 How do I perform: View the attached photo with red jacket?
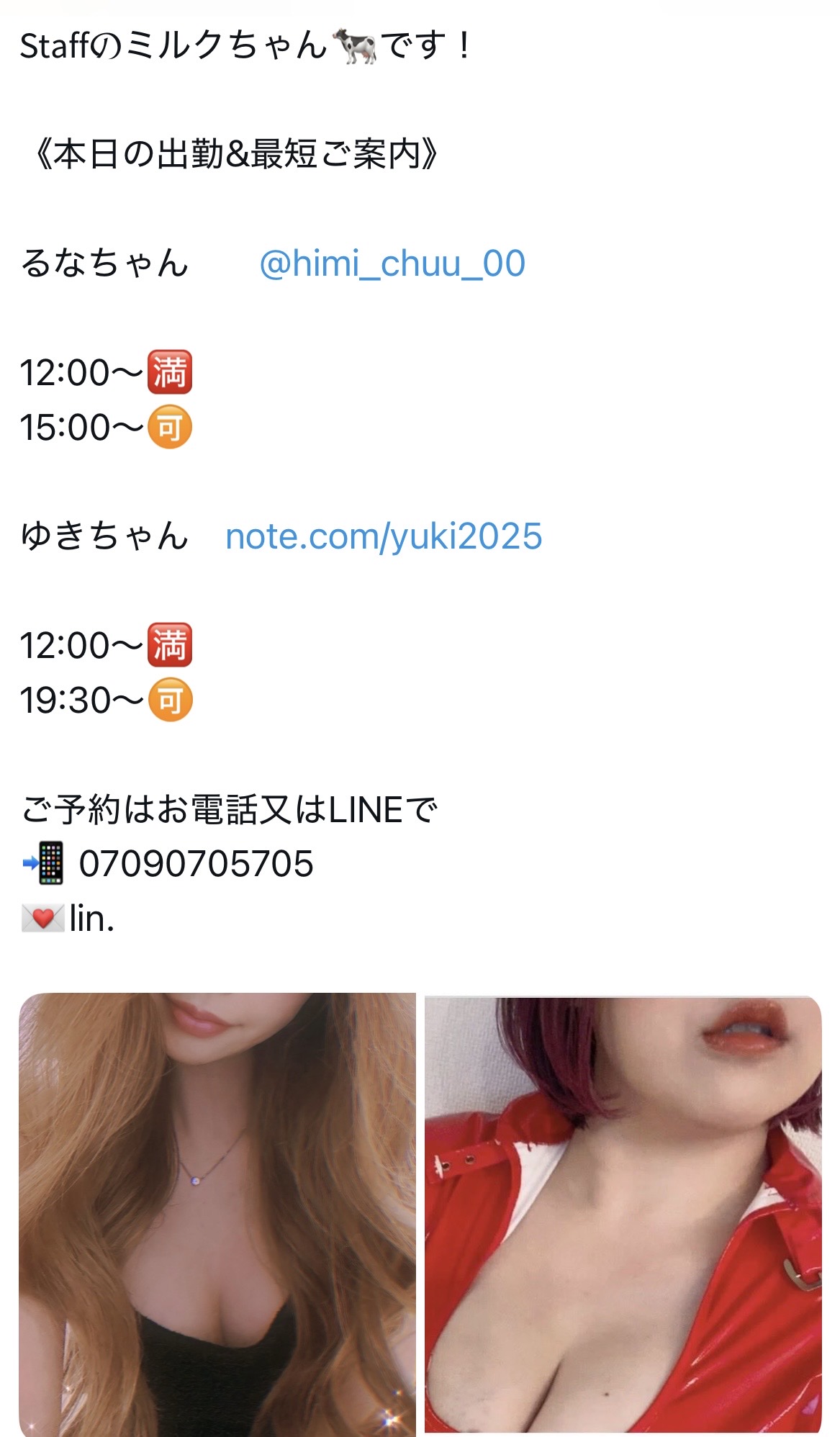(x=623, y=1214)
